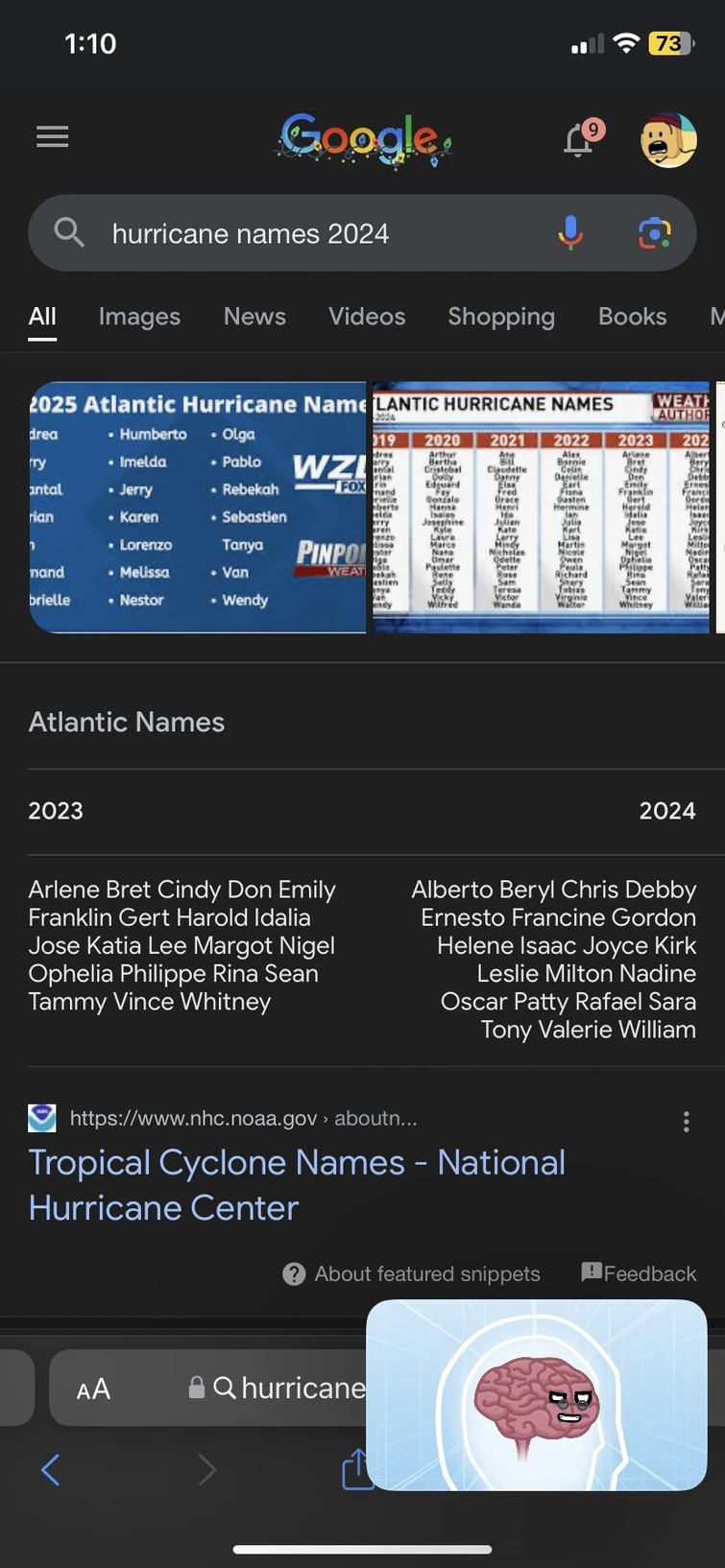Switch to the Books tab
Image resolution: width=725 pixels, height=1568 pixels.
[x=632, y=317]
